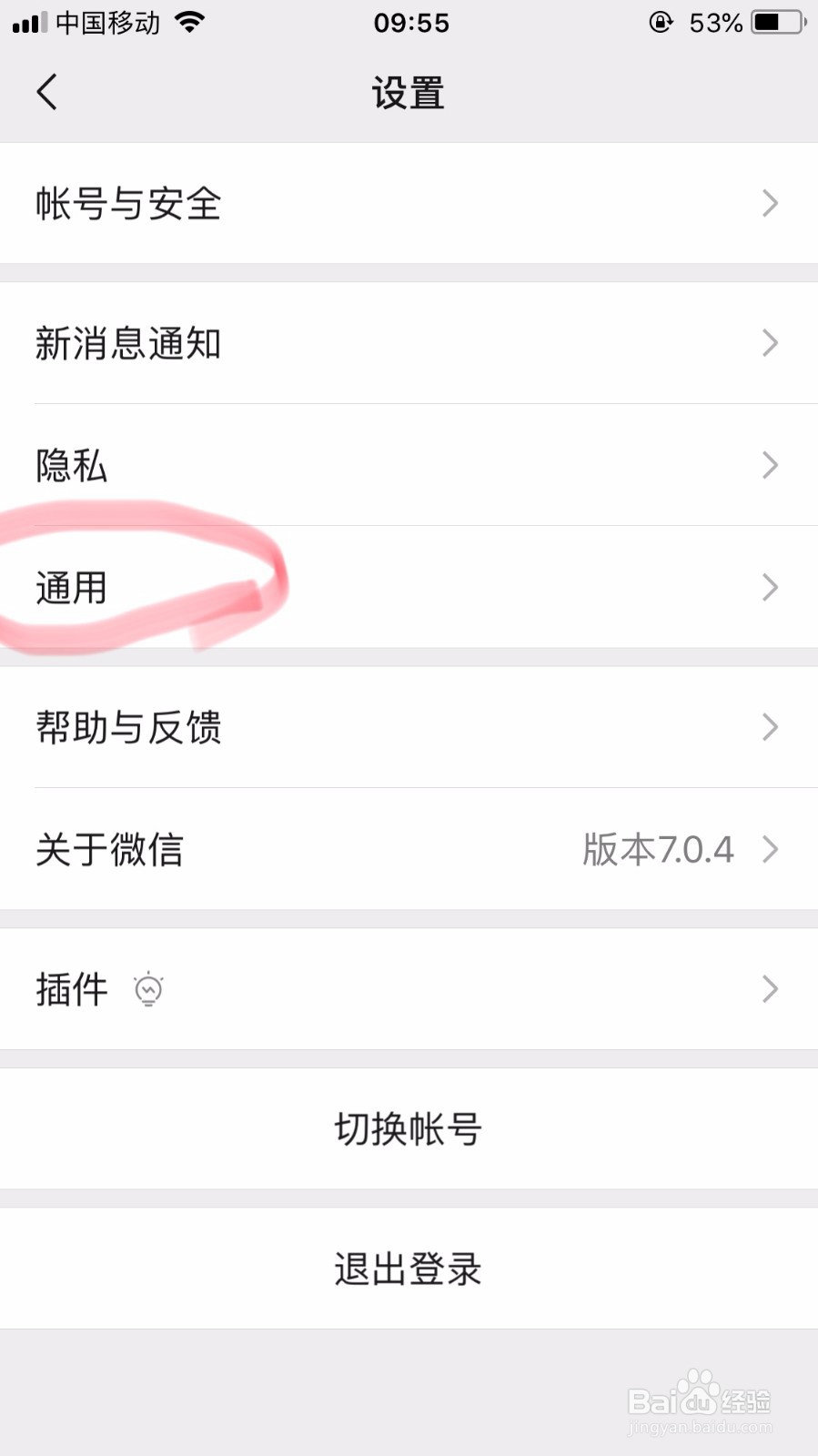Viewport: 818px width, 1456px height.
Task: Tap 切换帐号 to switch accounts
Action: [x=409, y=1128]
